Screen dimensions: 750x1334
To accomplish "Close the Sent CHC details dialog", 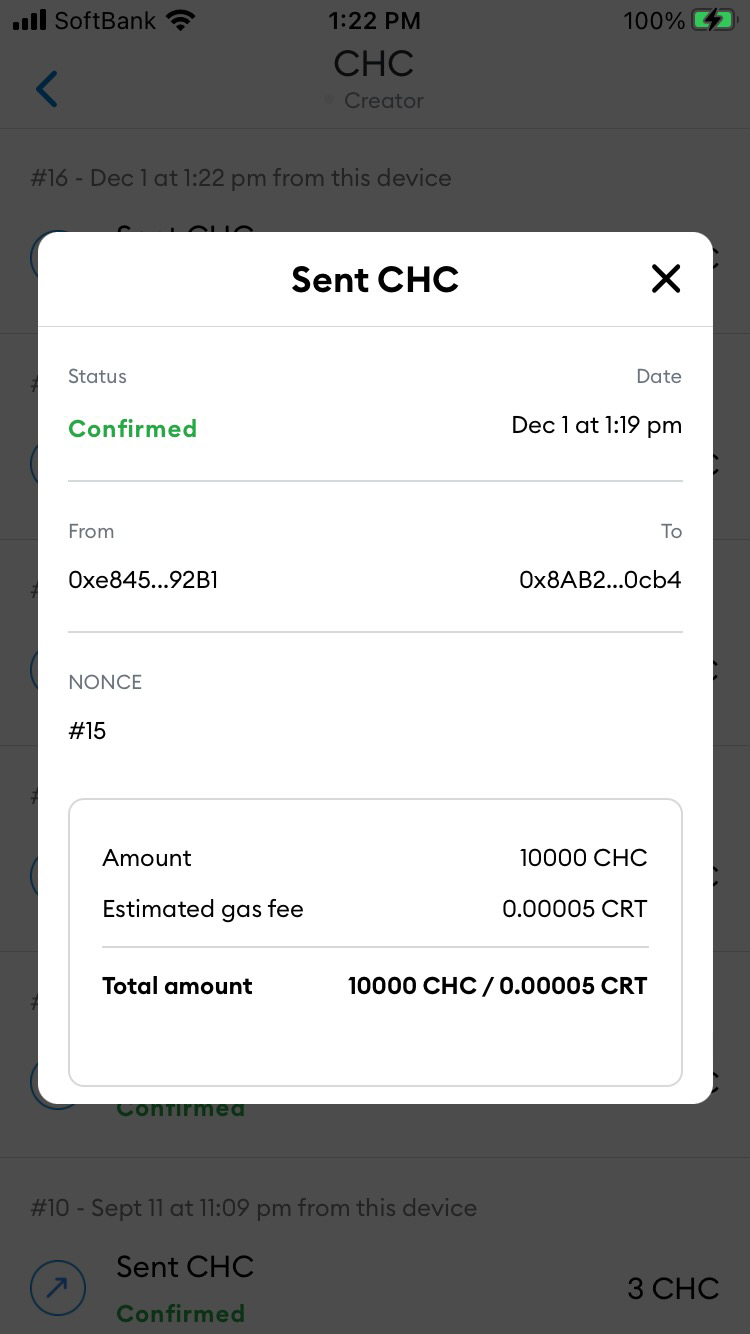I will point(665,279).
